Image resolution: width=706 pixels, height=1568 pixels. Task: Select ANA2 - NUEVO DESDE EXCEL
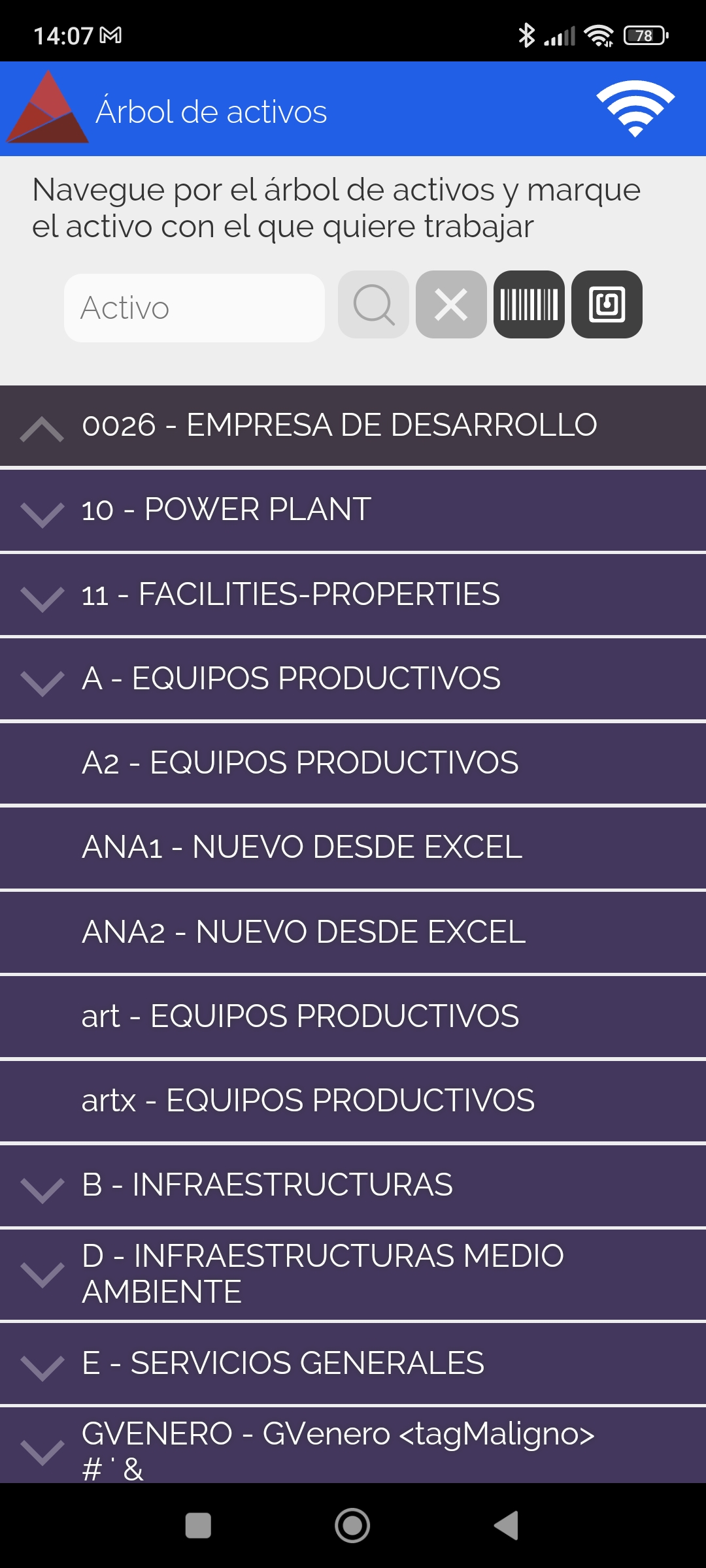pos(353,932)
